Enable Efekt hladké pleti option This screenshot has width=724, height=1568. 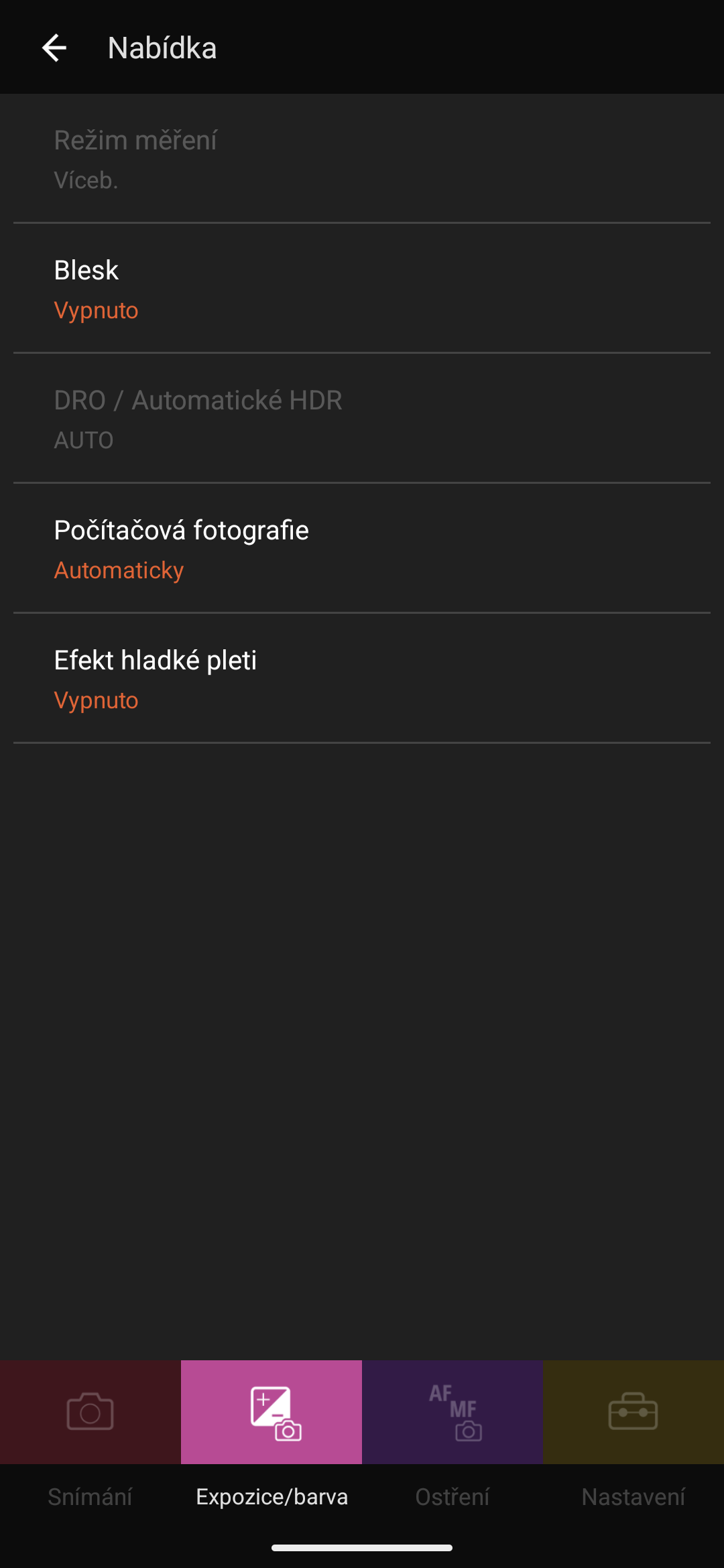[x=362, y=677]
